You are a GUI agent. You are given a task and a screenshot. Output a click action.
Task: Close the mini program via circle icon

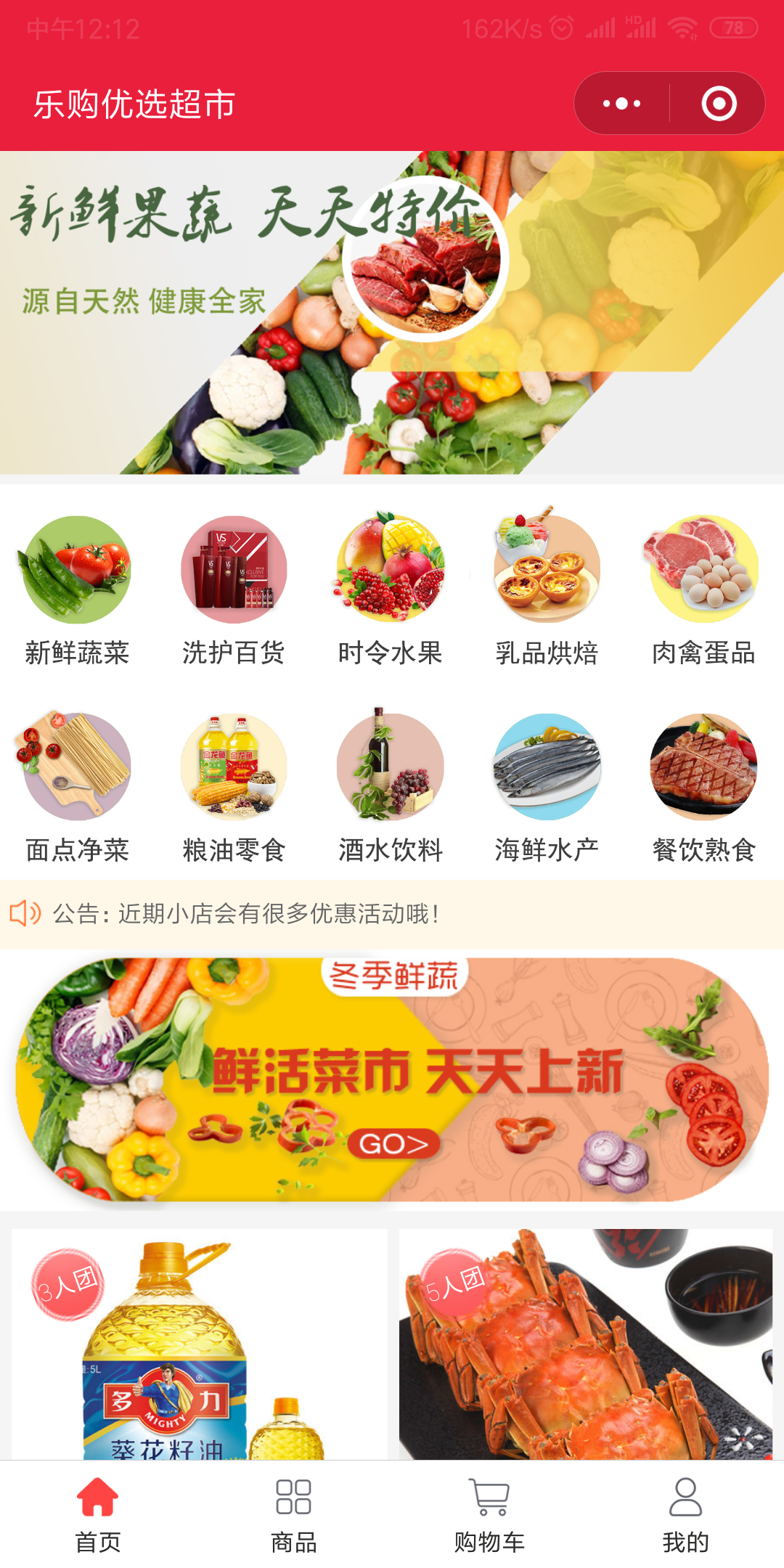pyautogui.click(x=719, y=103)
